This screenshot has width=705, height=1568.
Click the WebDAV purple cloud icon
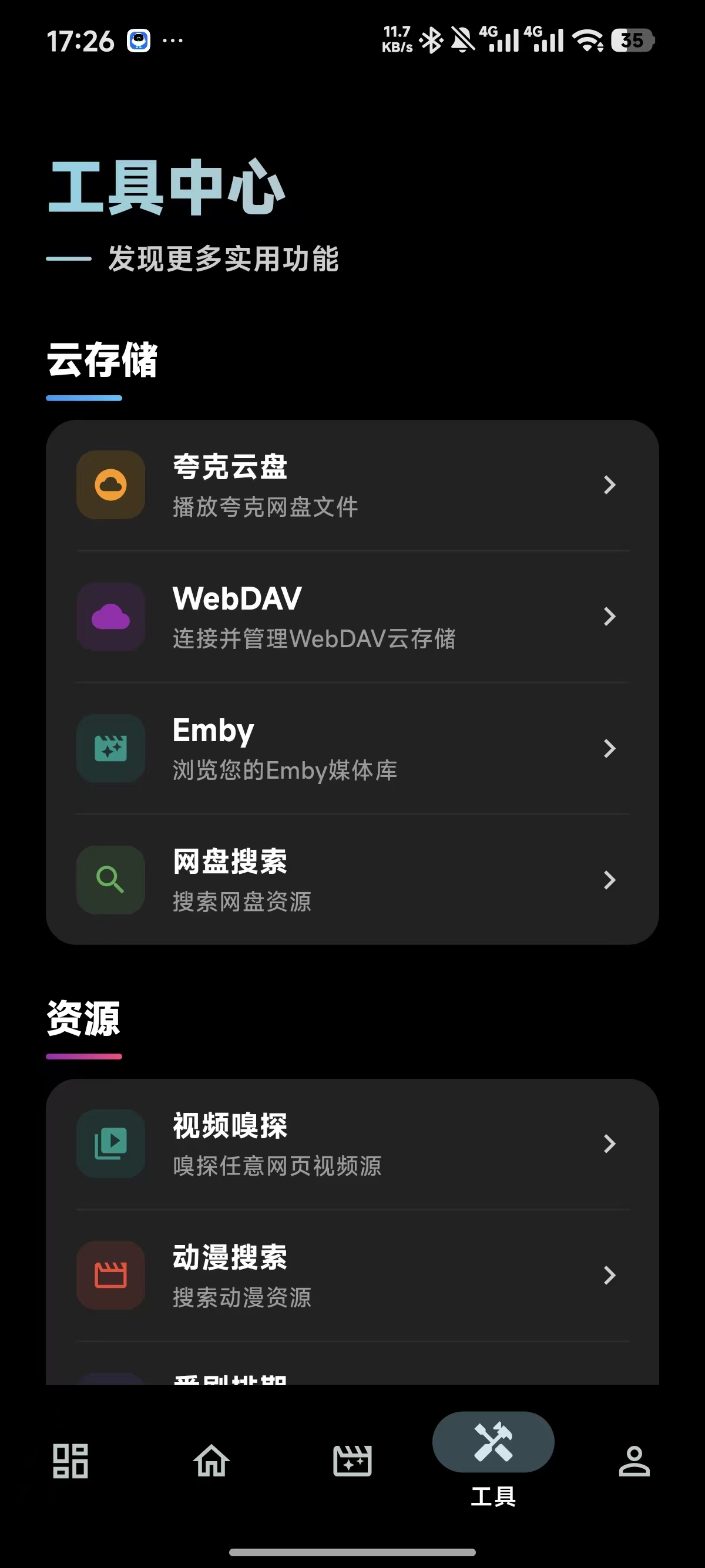110,616
